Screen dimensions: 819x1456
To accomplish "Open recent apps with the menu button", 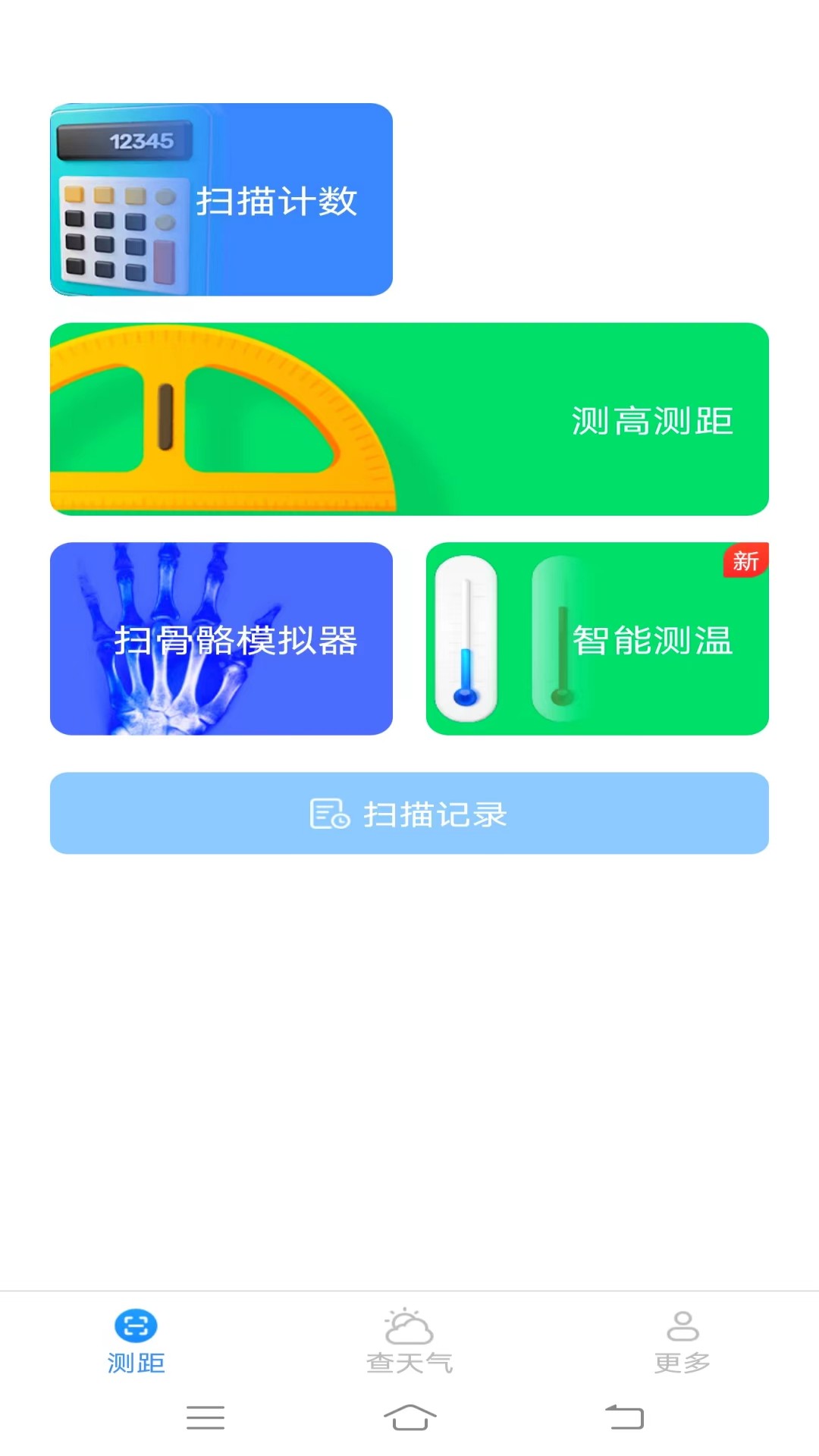I will [x=205, y=1417].
